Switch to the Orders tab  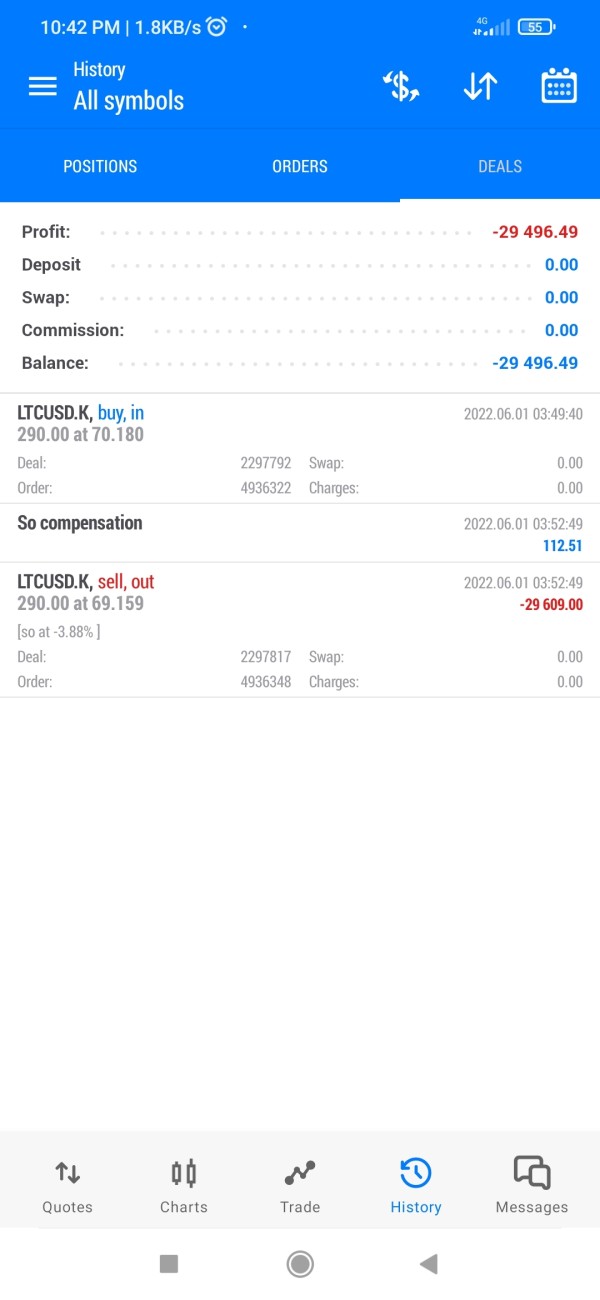click(300, 167)
